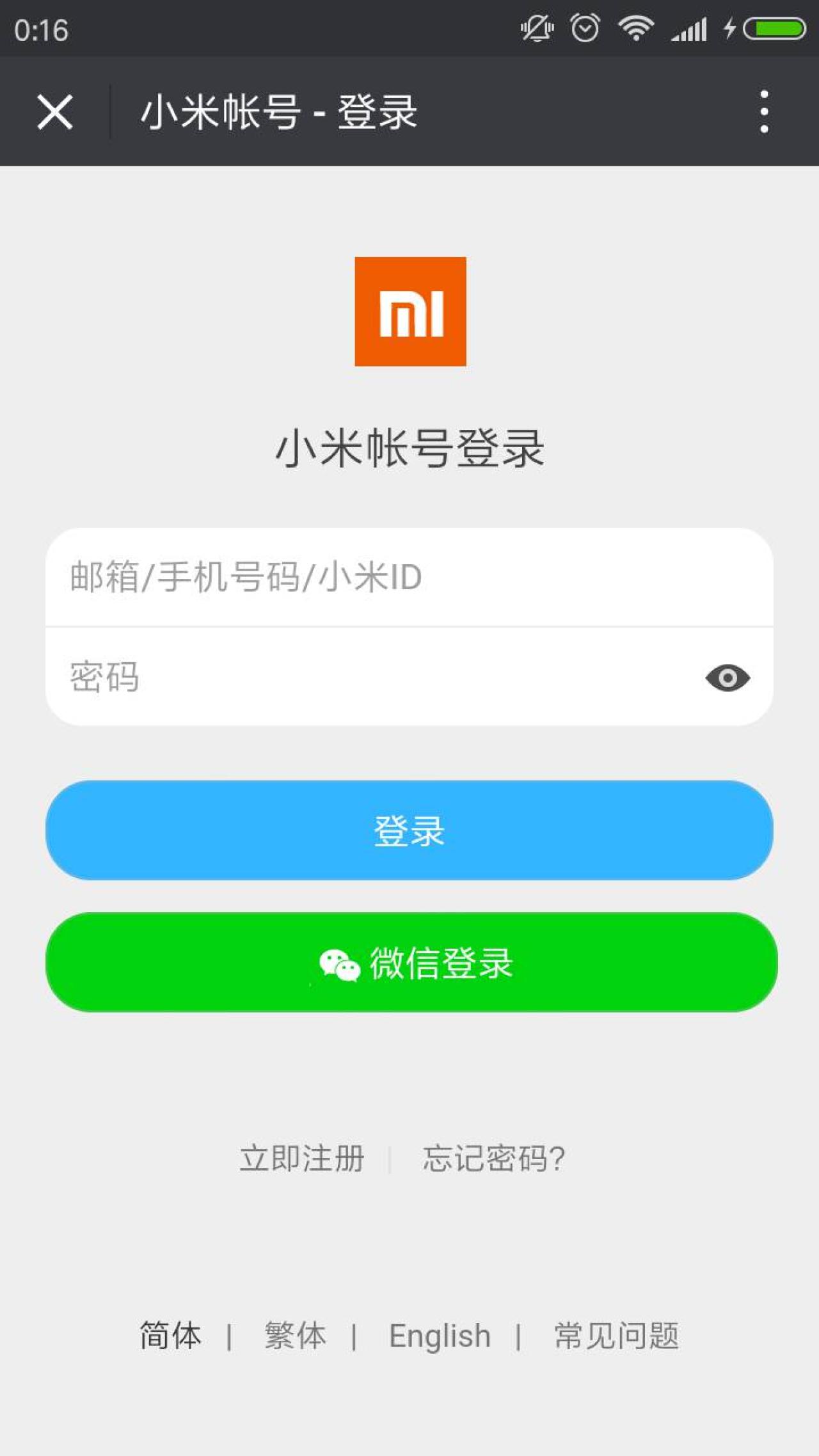Tap the blue 登录 button

click(409, 830)
